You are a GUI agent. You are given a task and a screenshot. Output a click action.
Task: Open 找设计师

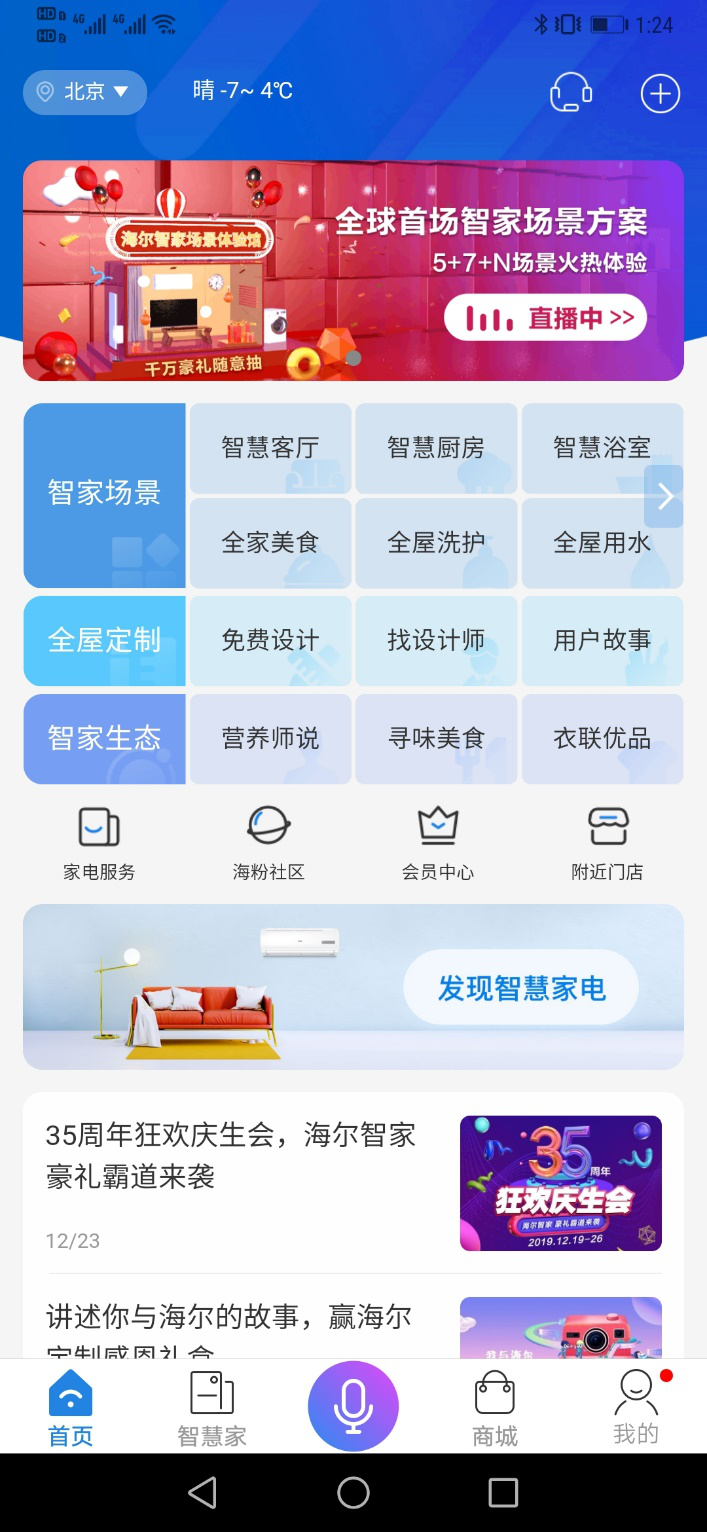436,640
